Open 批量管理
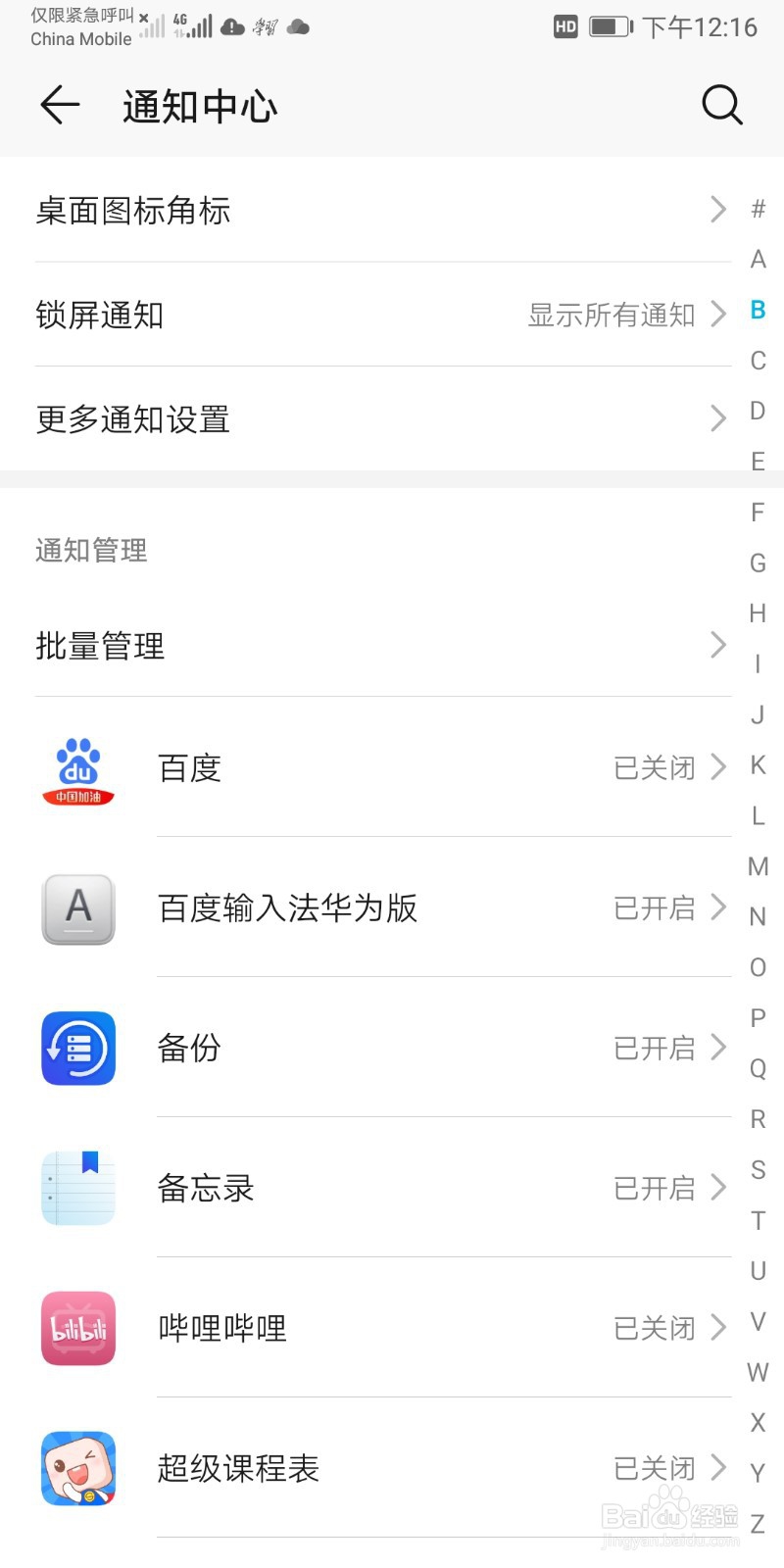The width and height of the screenshot is (784, 1568). tap(383, 645)
